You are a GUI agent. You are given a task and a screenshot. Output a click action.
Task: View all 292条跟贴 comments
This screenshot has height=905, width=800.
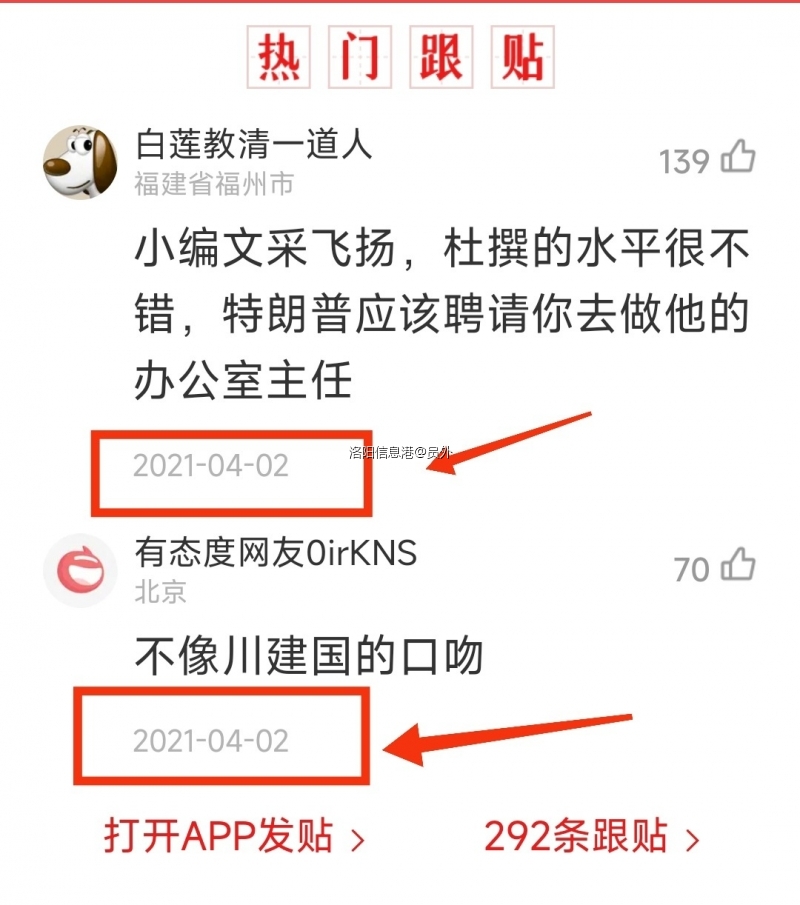(x=591, y=836)
